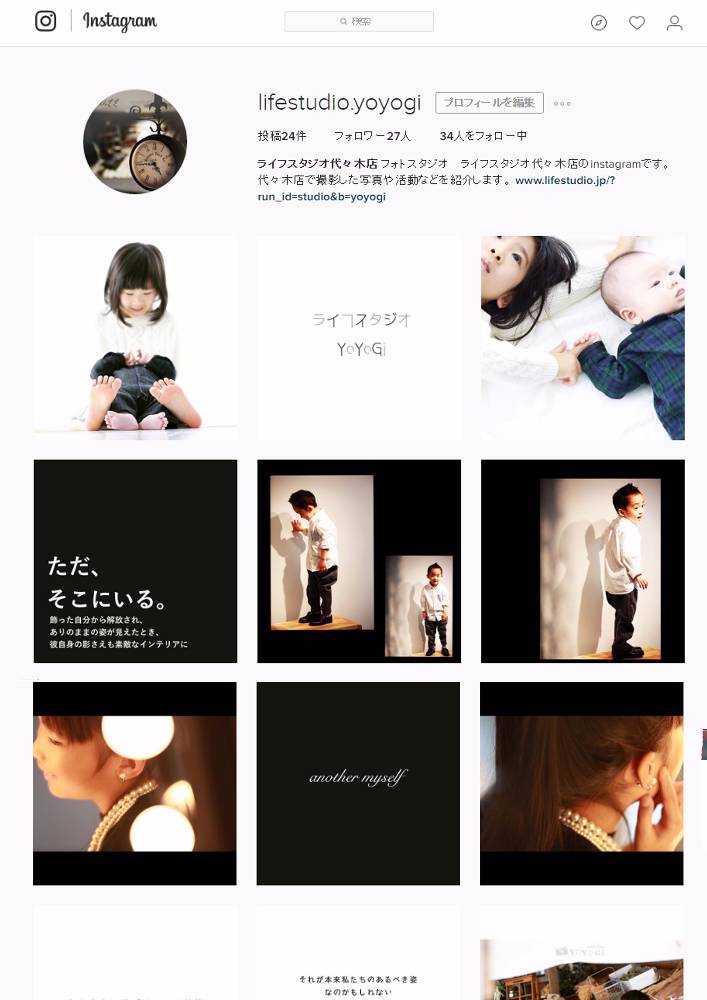Open the explore compass icon

tap(599, 22)
